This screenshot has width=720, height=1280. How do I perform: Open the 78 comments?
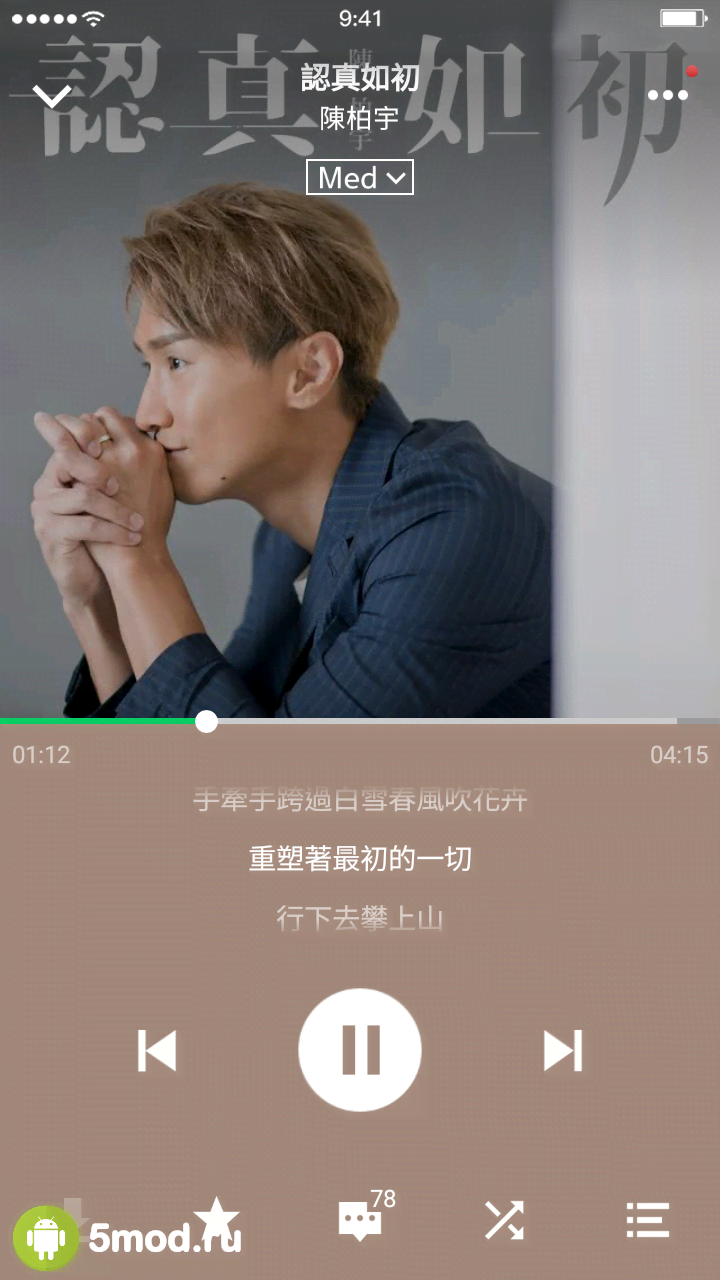[361, 1220]
